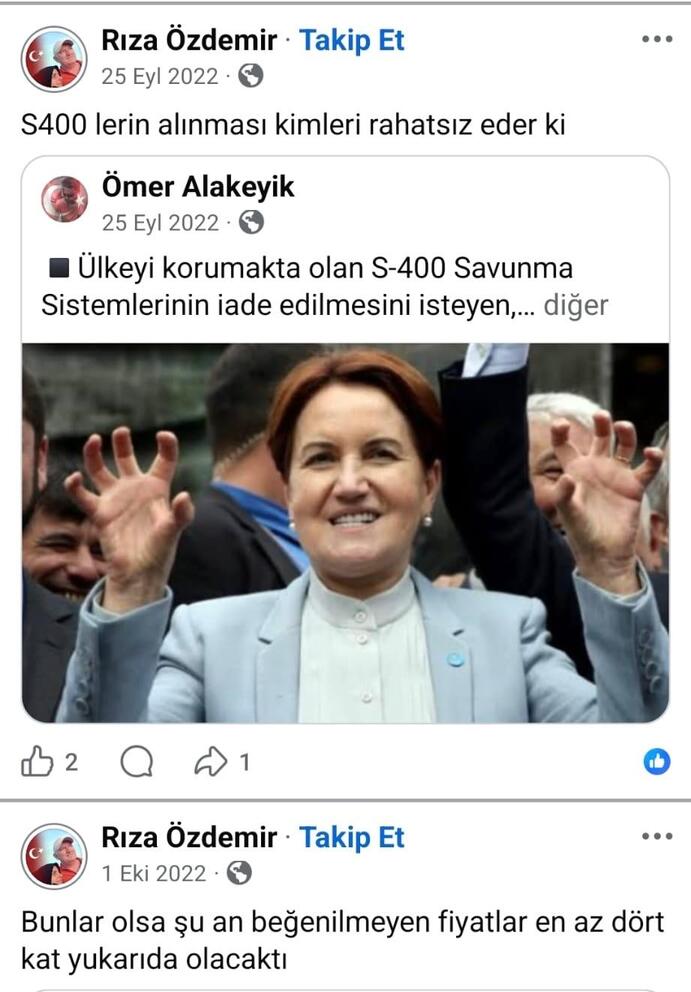Open Rıza Özdemir's avatar on 25 Eyl post
This screenshot has width=691, height=992.
(54, 59)
